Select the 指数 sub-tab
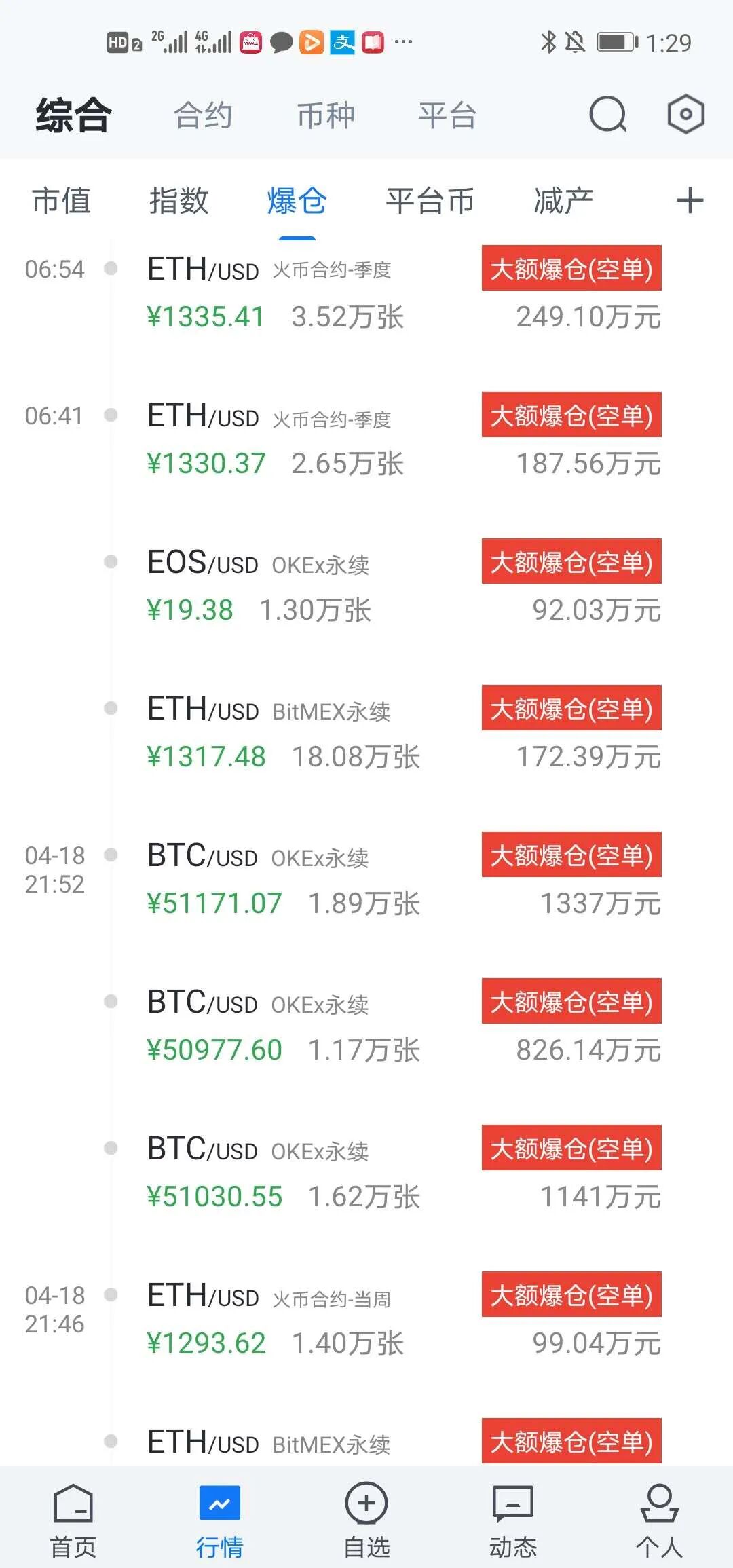 click(x=178, y=201)
